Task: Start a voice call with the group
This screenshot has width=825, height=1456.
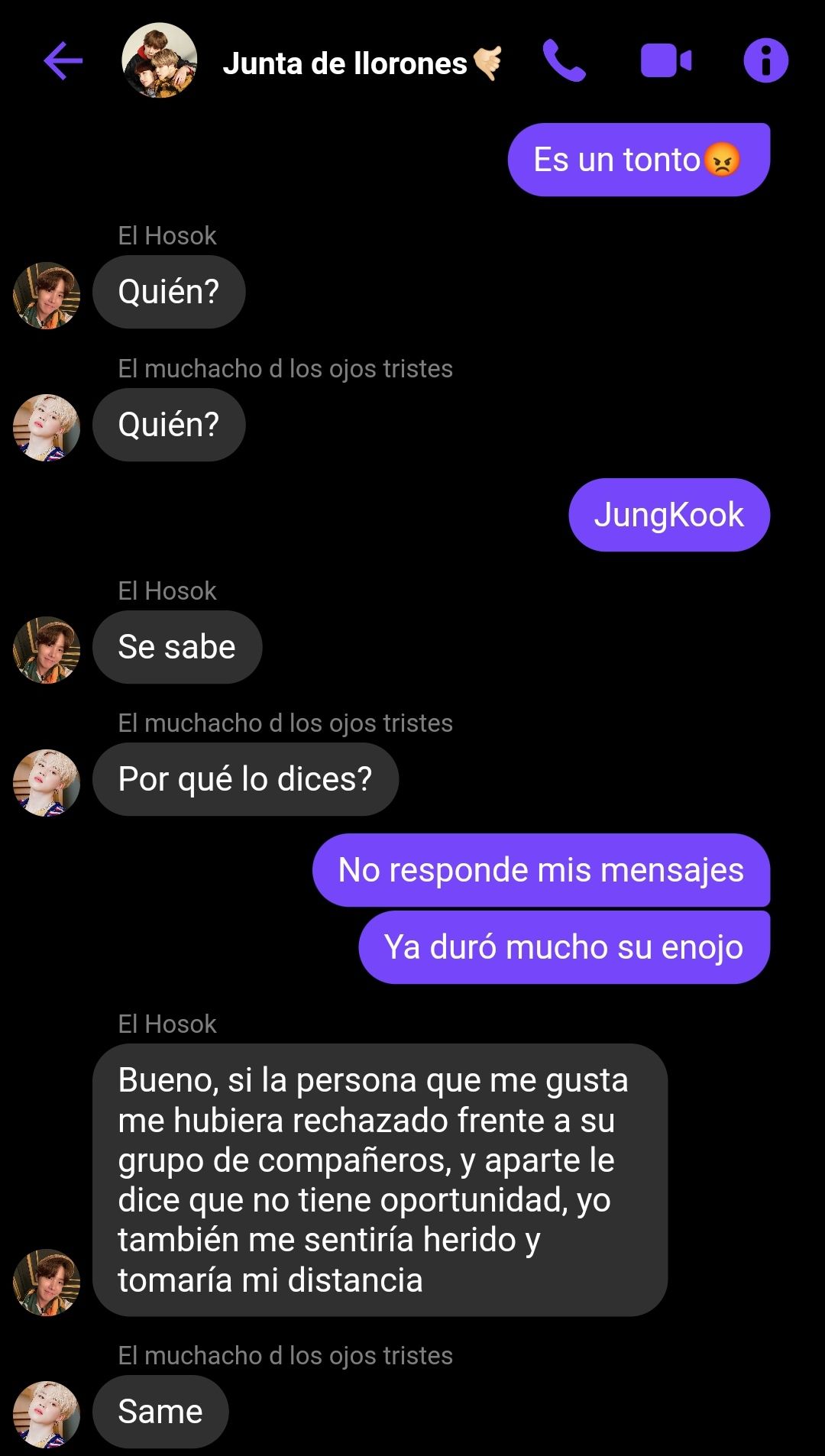Action: (564, 61)
